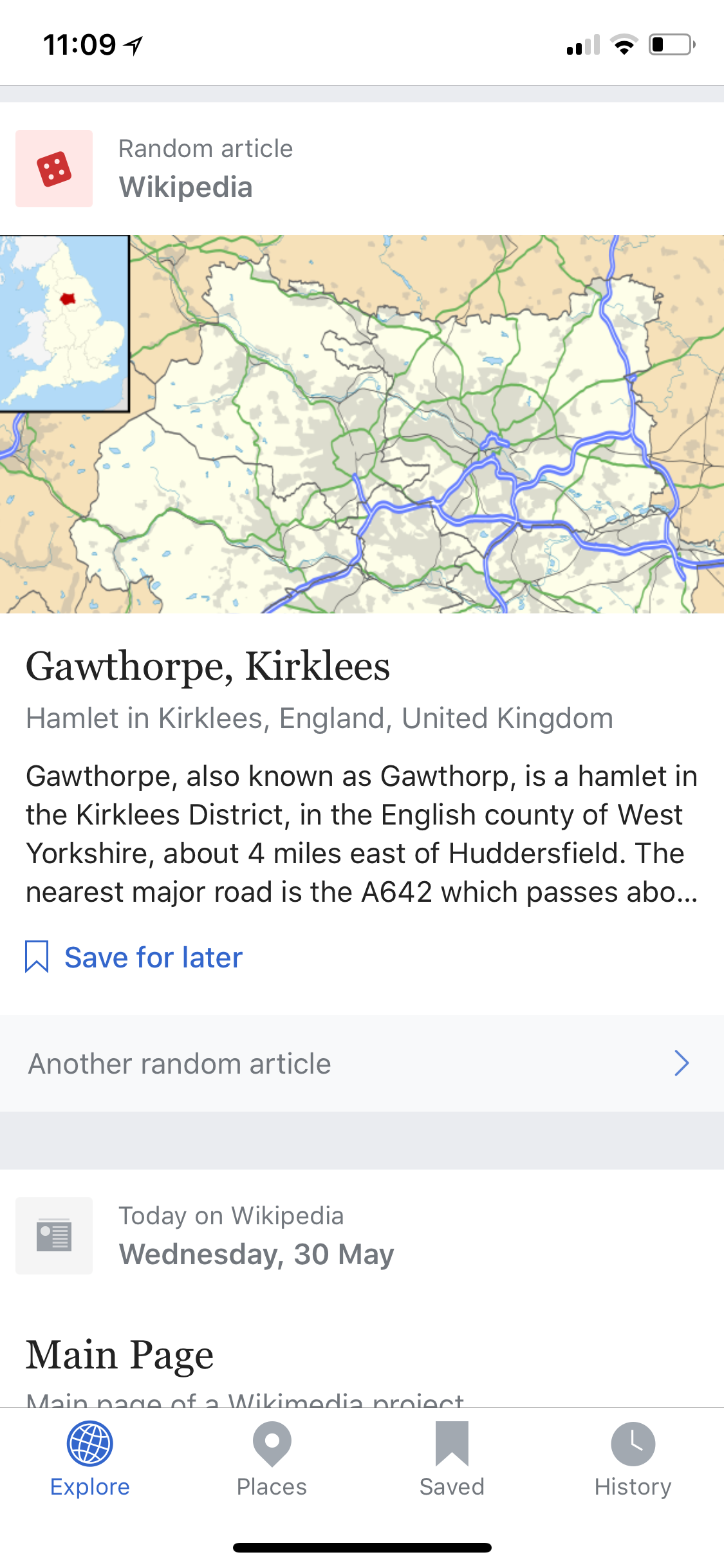724x1568 pixels.
Task: Switch to the Places tab
Action: coord(272,1459)
